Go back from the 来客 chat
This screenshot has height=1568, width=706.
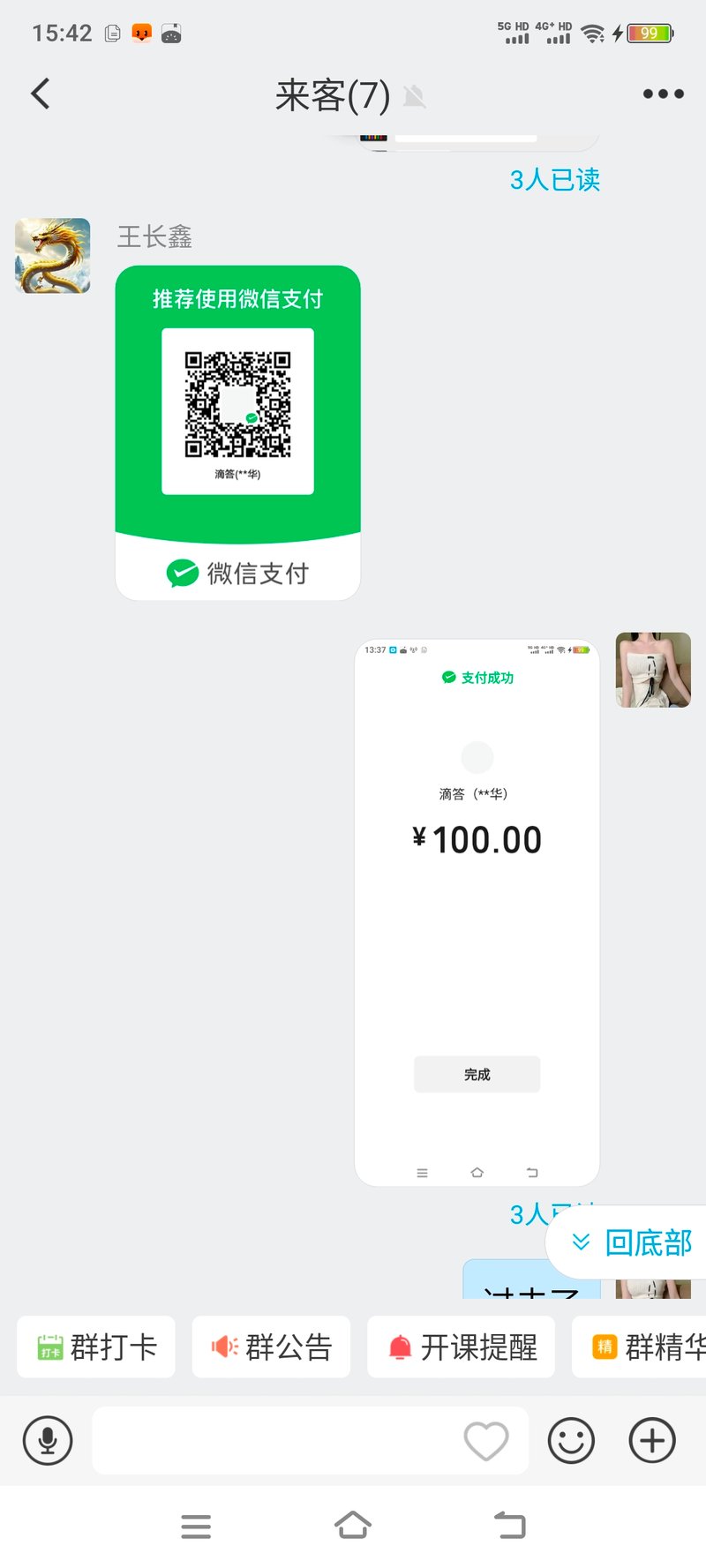click(x=41, y=94)
